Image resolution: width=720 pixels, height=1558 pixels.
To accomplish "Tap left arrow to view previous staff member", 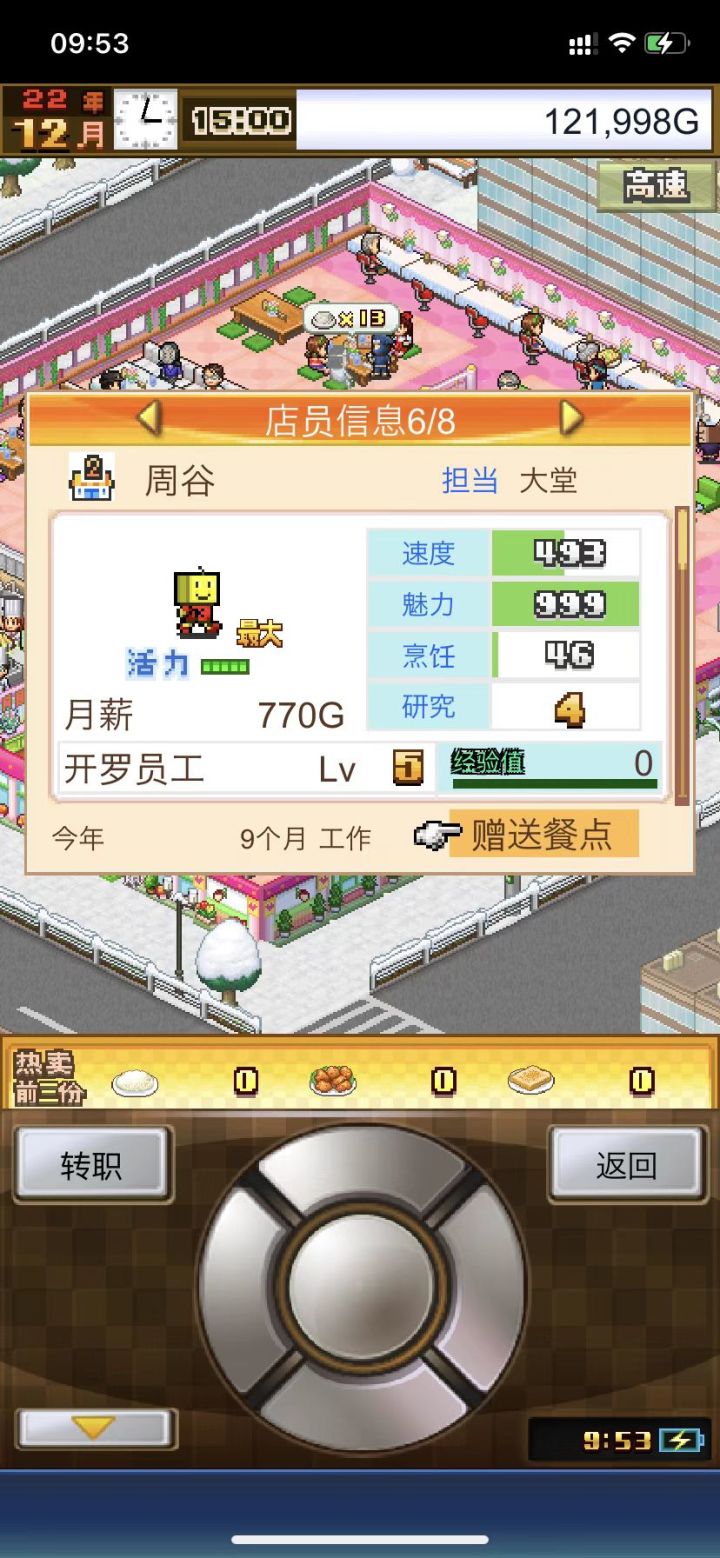I will click(151, 419).
